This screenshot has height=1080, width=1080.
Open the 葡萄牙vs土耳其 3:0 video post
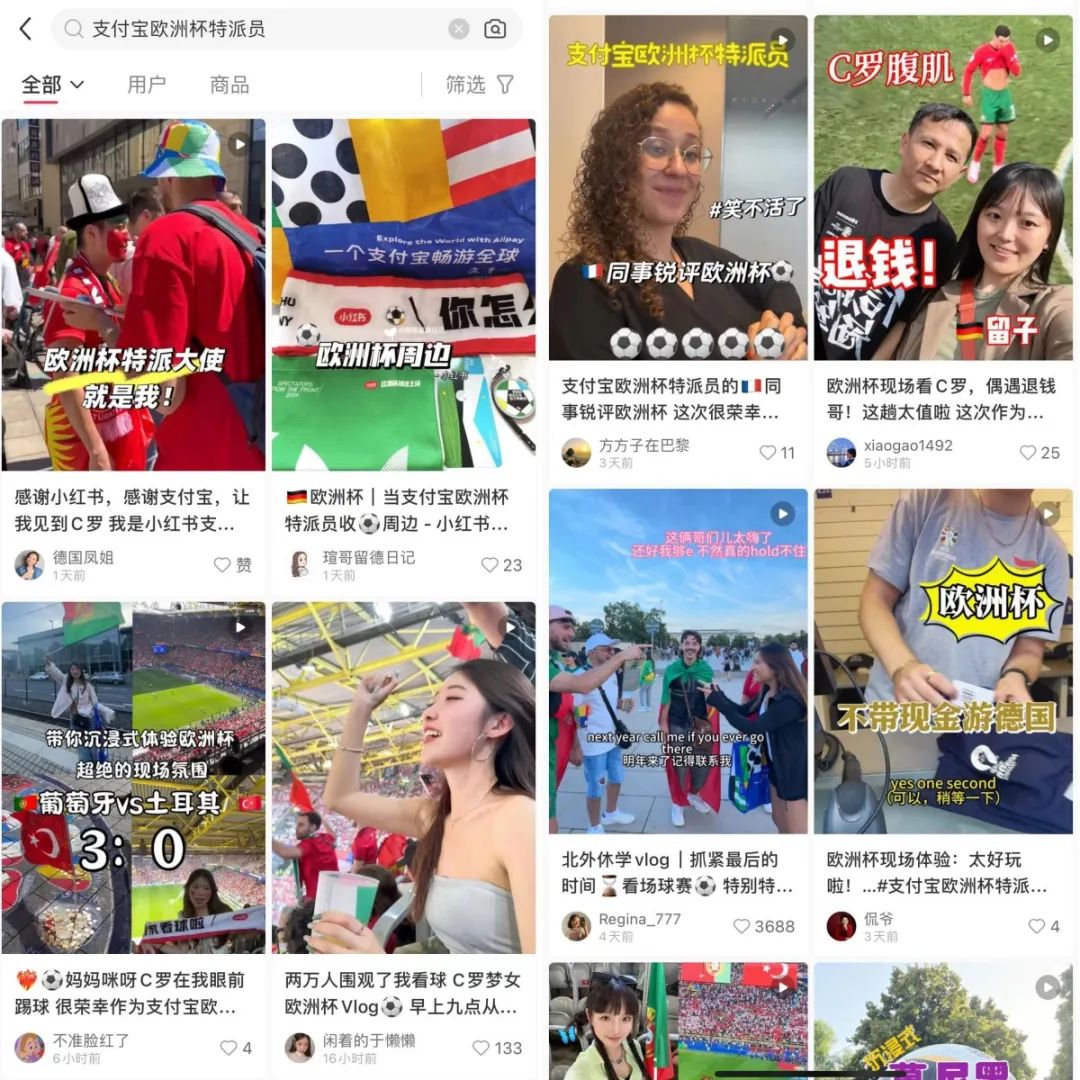(133, 778)
